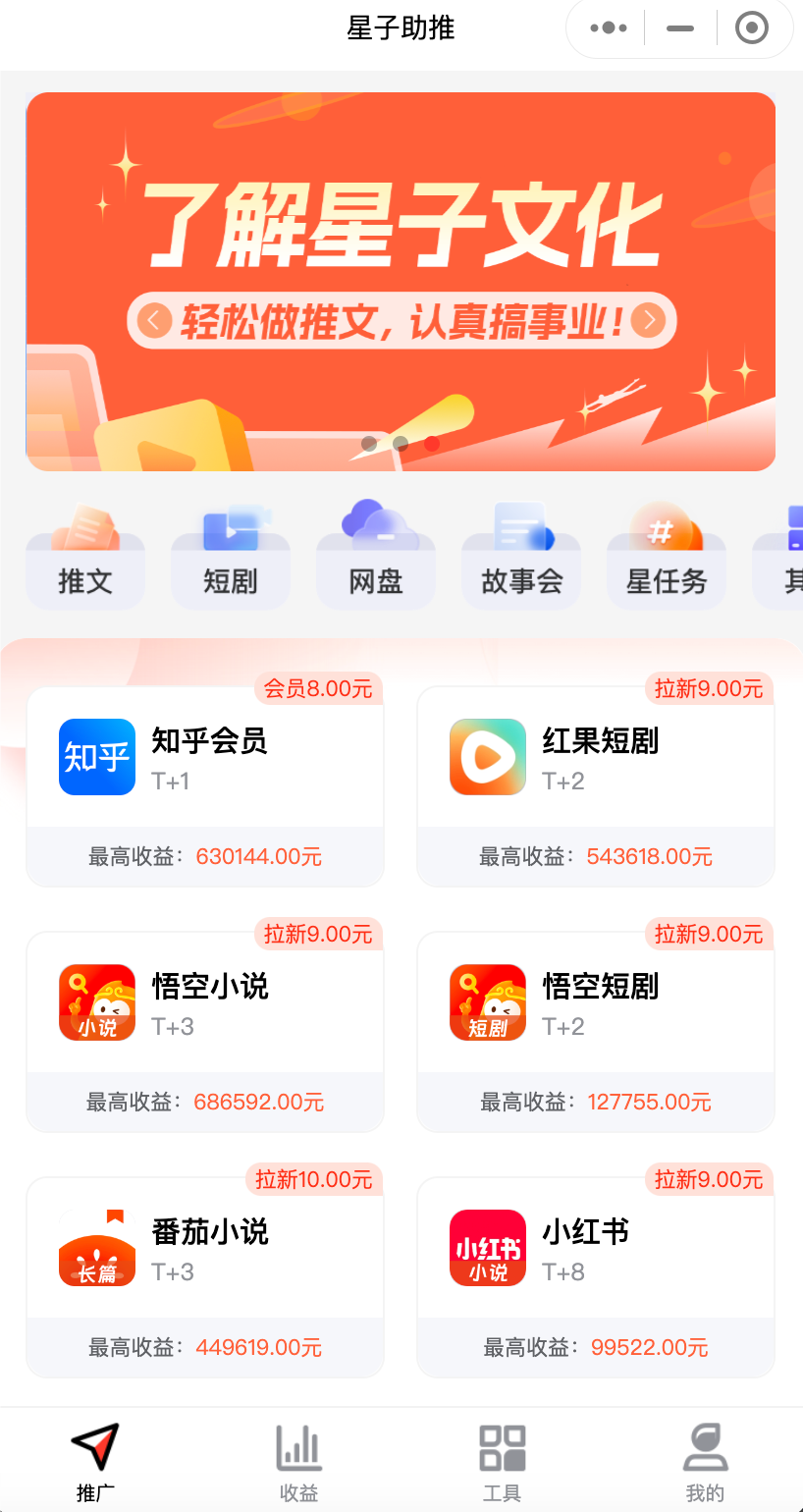Open the 星任务 hashtag icon

point(667,553)
